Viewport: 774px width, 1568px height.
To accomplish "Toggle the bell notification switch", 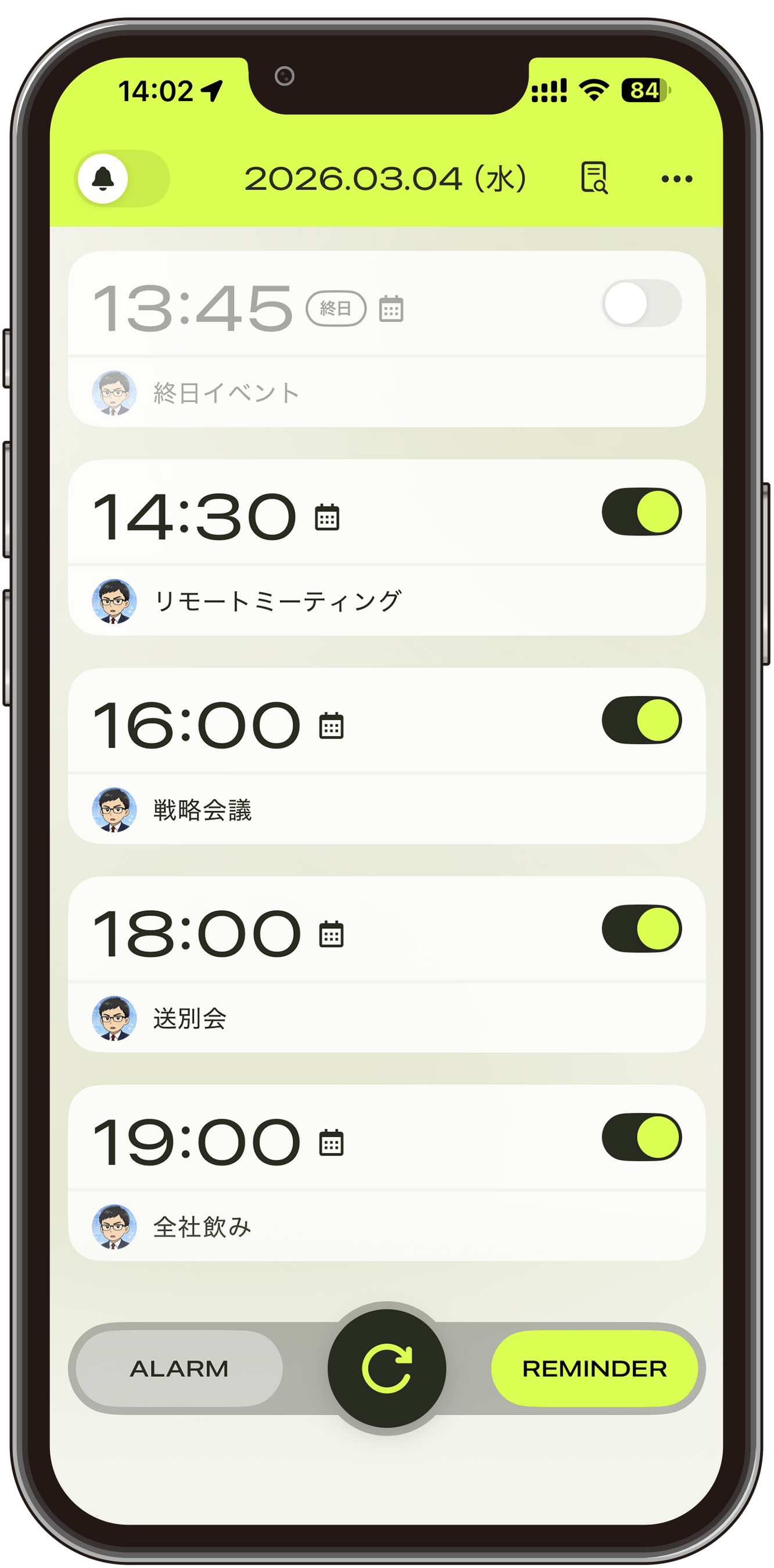I will pos(122,178).
